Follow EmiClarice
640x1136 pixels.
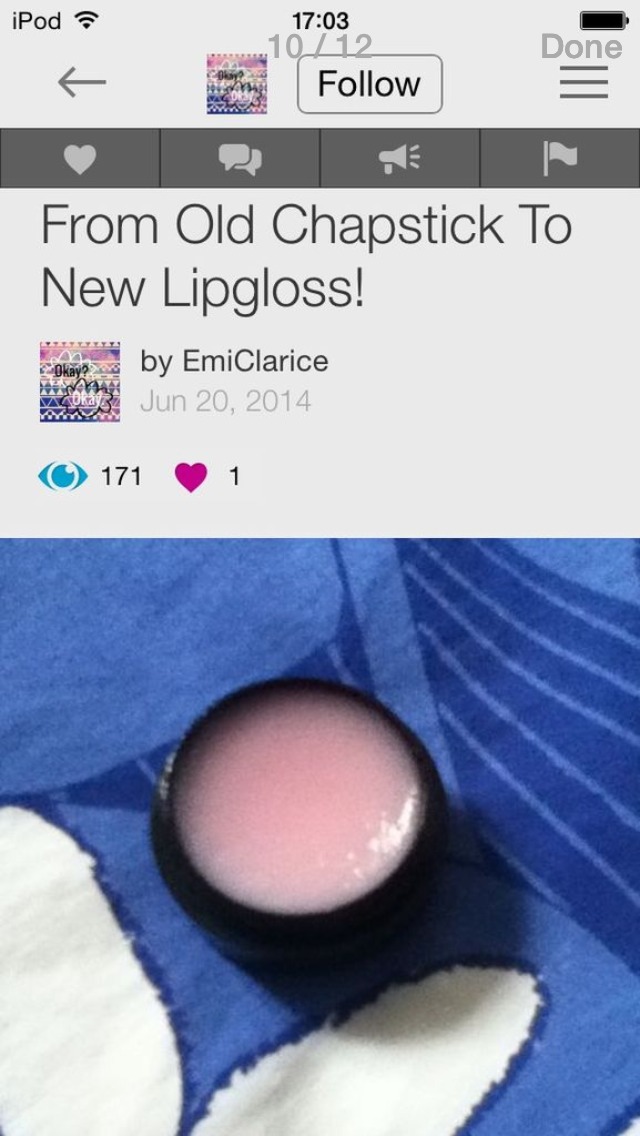pos(369,84)
